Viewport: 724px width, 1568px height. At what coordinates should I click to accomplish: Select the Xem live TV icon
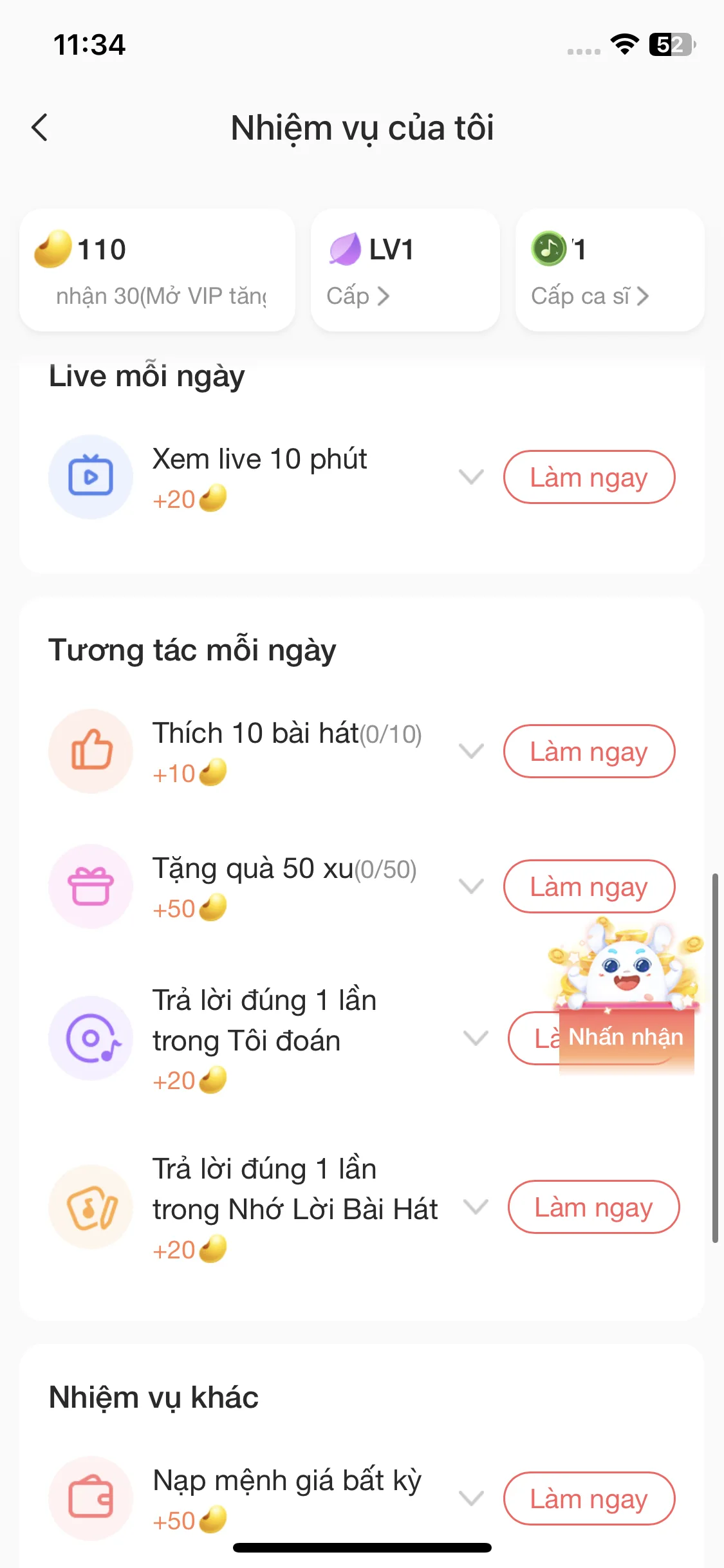tap(91, 477)
